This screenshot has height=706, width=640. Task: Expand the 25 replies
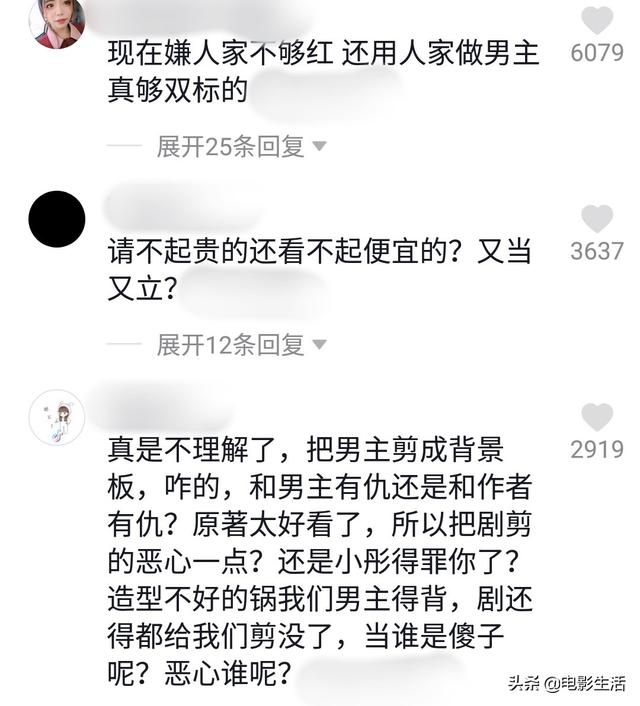pos(241,146)
